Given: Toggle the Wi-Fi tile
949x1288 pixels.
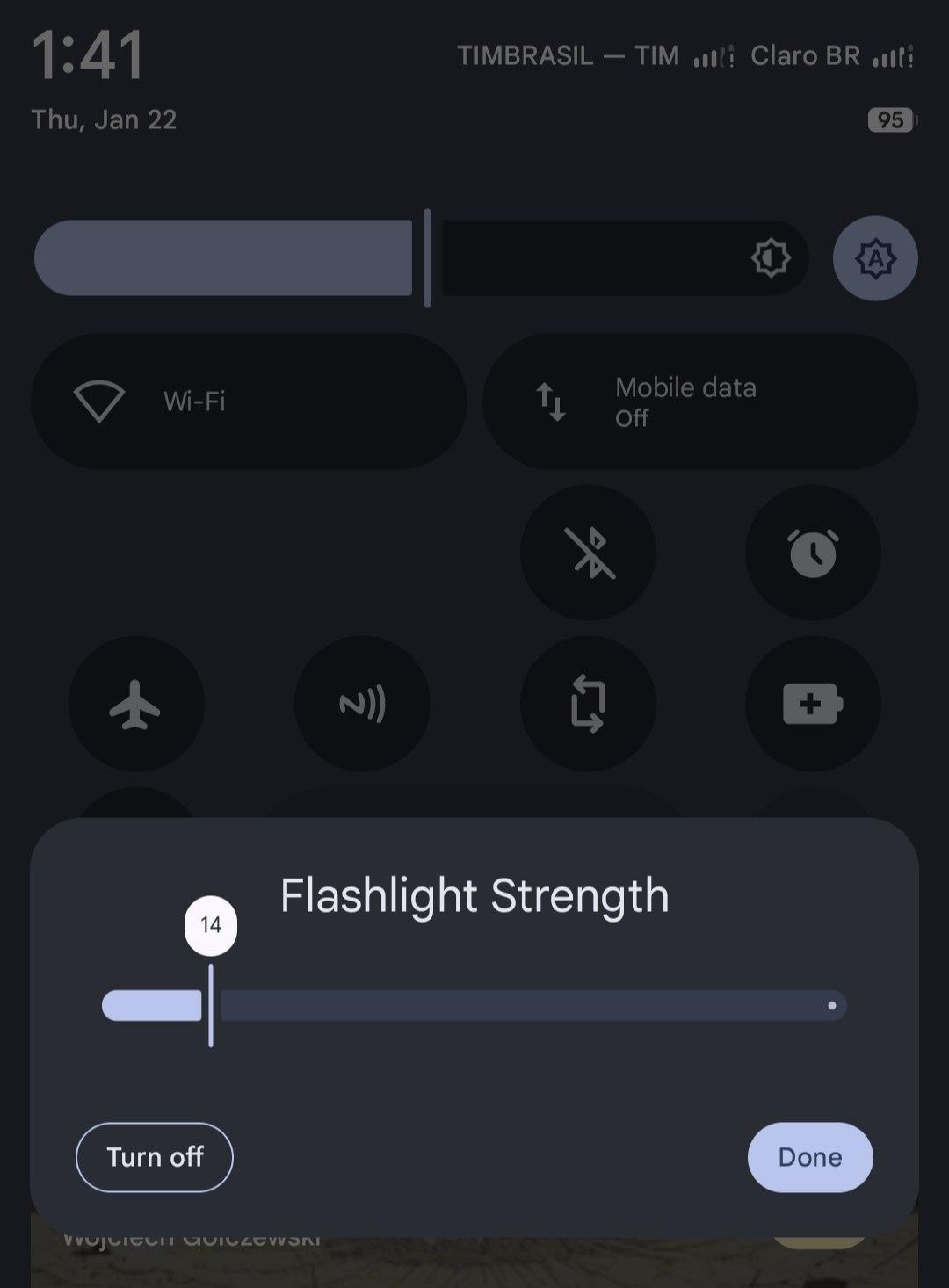Looking at the screenshot, I should [x=249, y=402].
